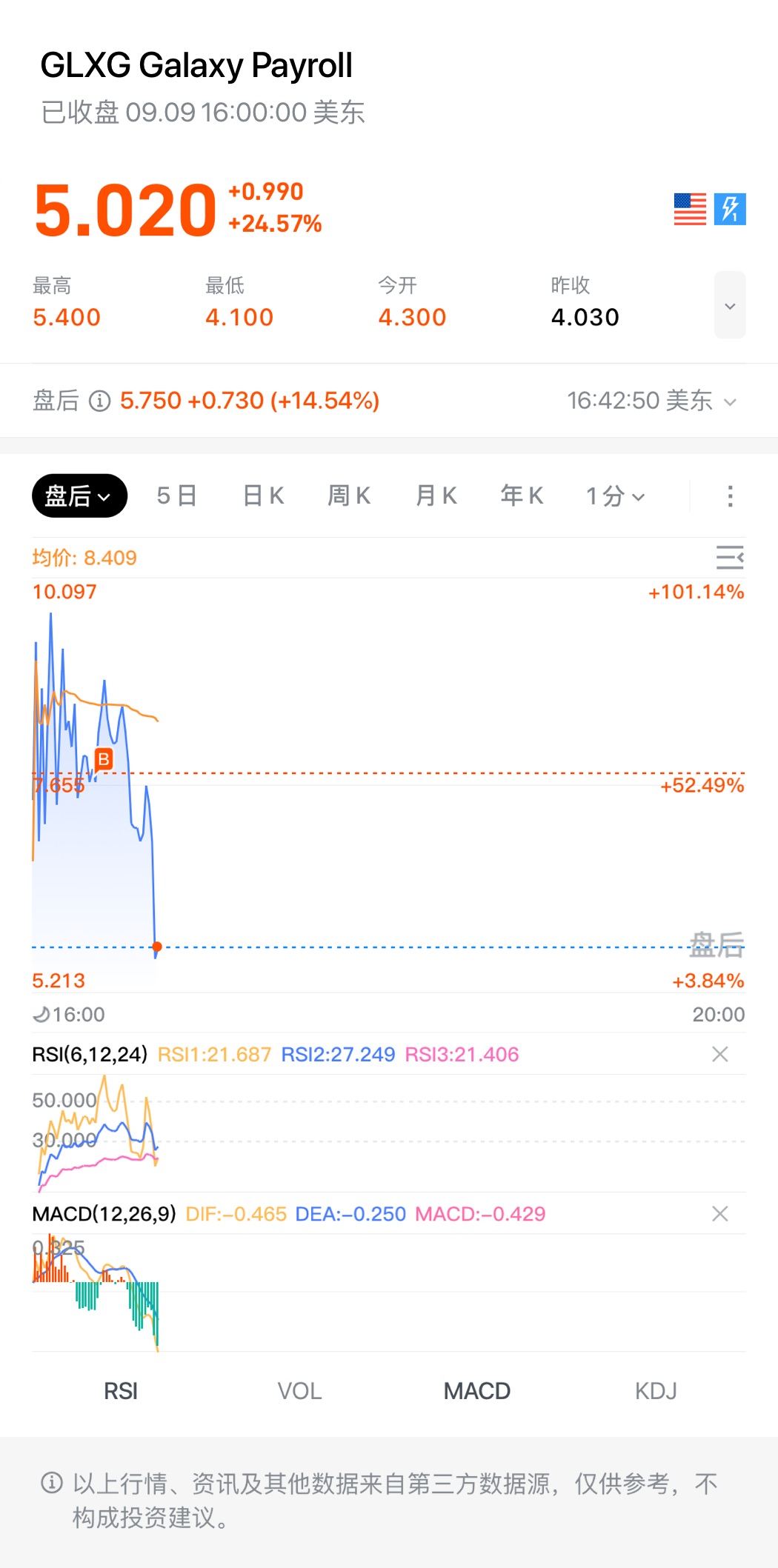Viewport: 778px width, 1568px height.
Task: Switch chart to 日K view
Action: (x=263, y=496)
